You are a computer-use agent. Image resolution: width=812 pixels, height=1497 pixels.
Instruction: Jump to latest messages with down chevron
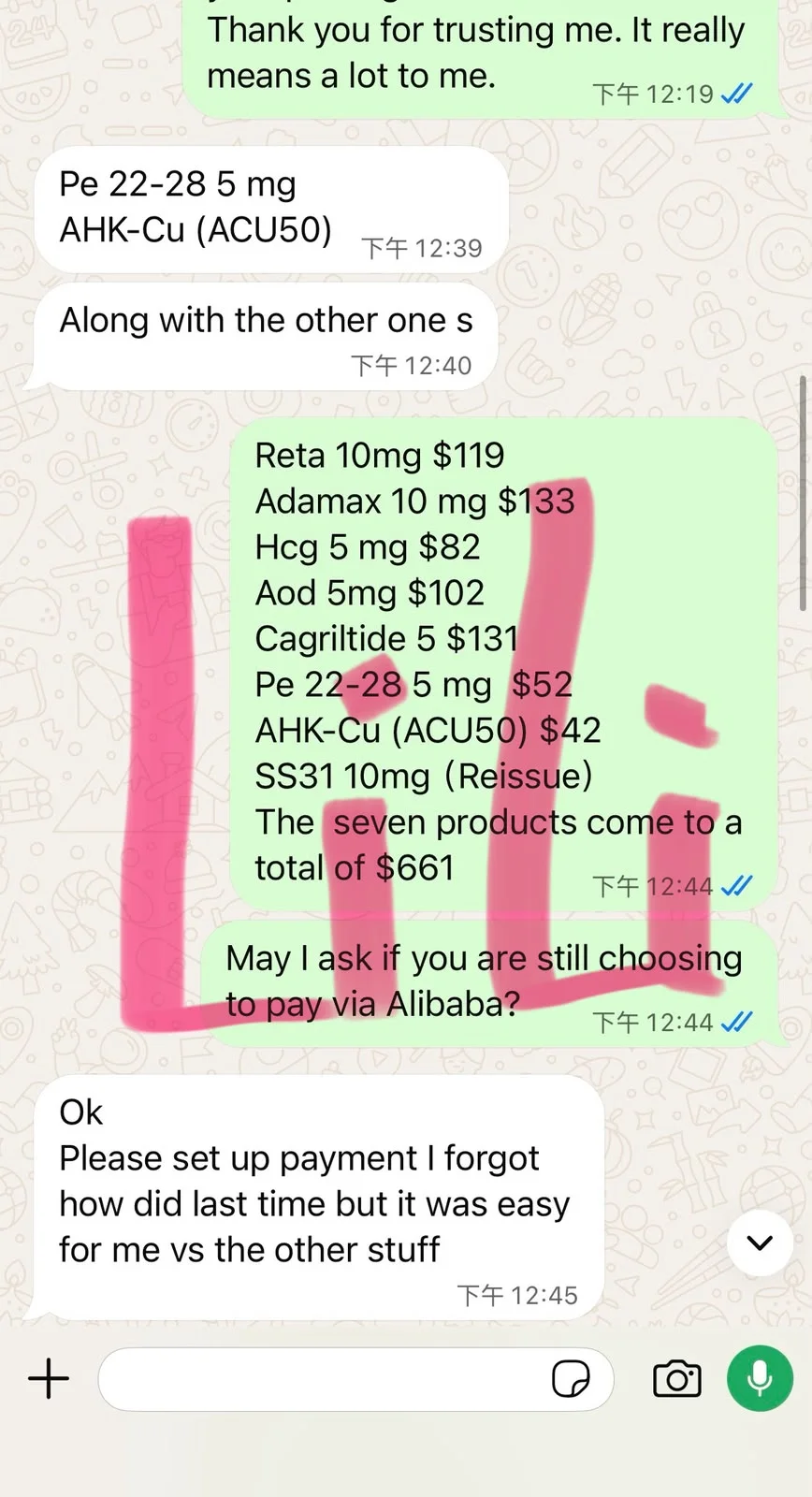(760, 1243)
